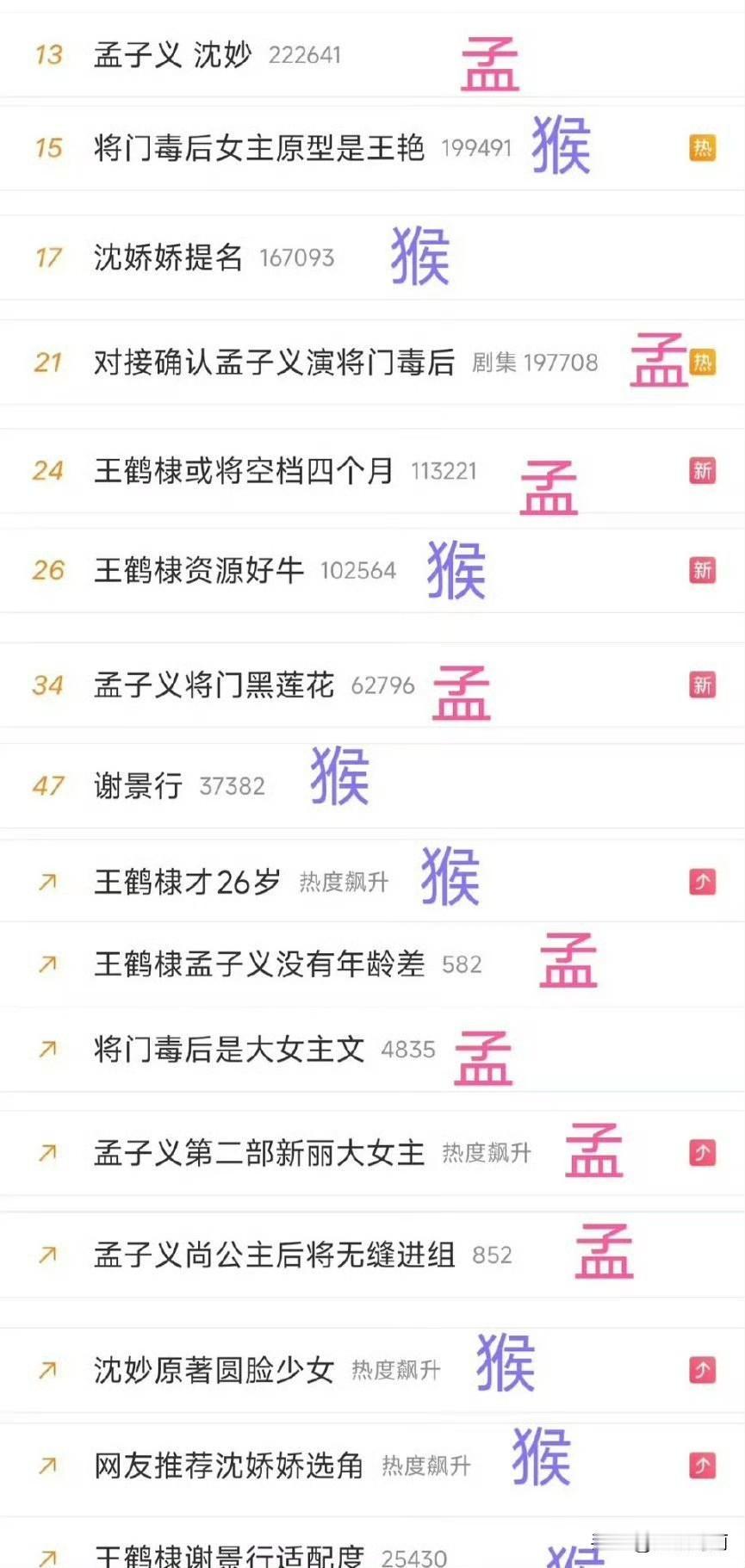Open the topic 沈娇娇提名
Screen dimensions: 745x1568
[x=164, y=257]
